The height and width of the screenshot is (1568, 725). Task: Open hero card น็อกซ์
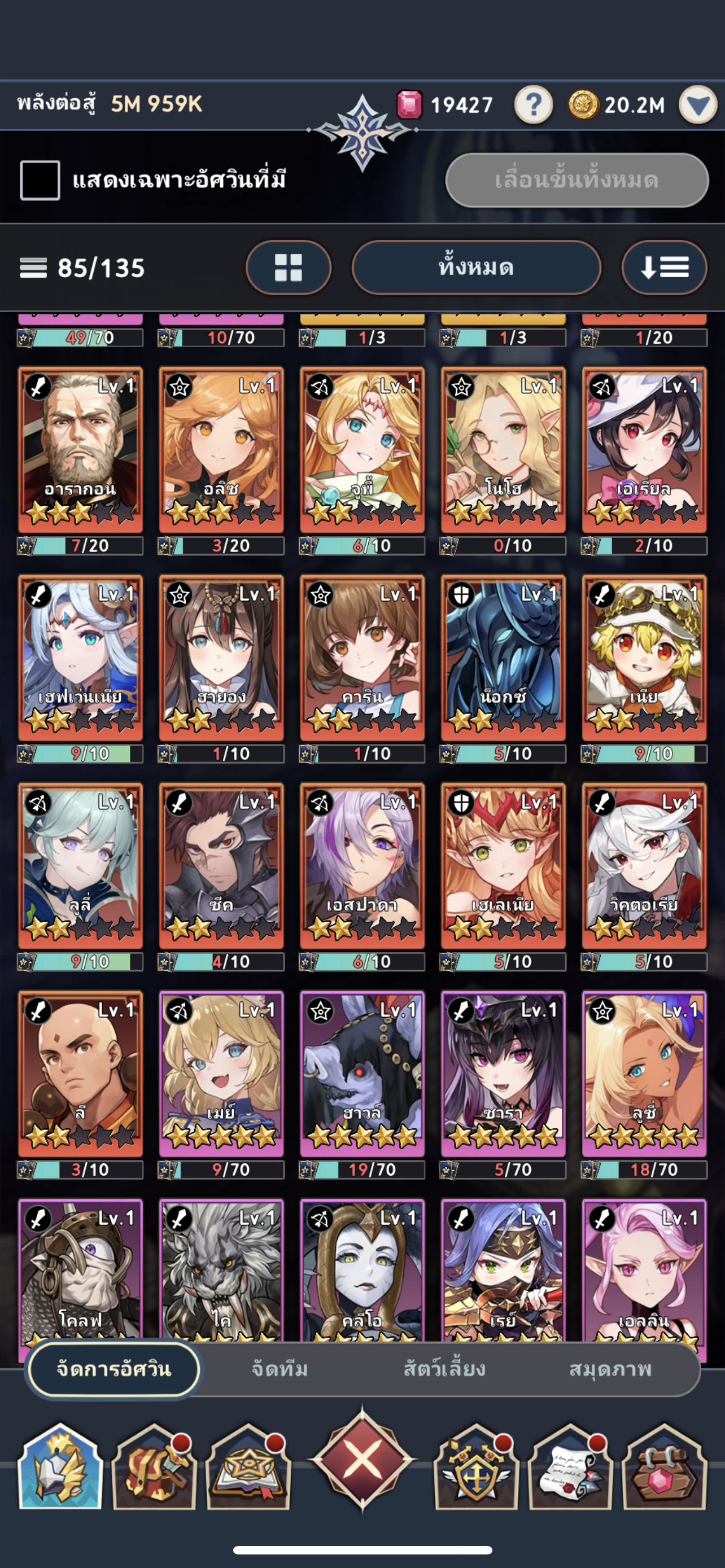[504, 658]
